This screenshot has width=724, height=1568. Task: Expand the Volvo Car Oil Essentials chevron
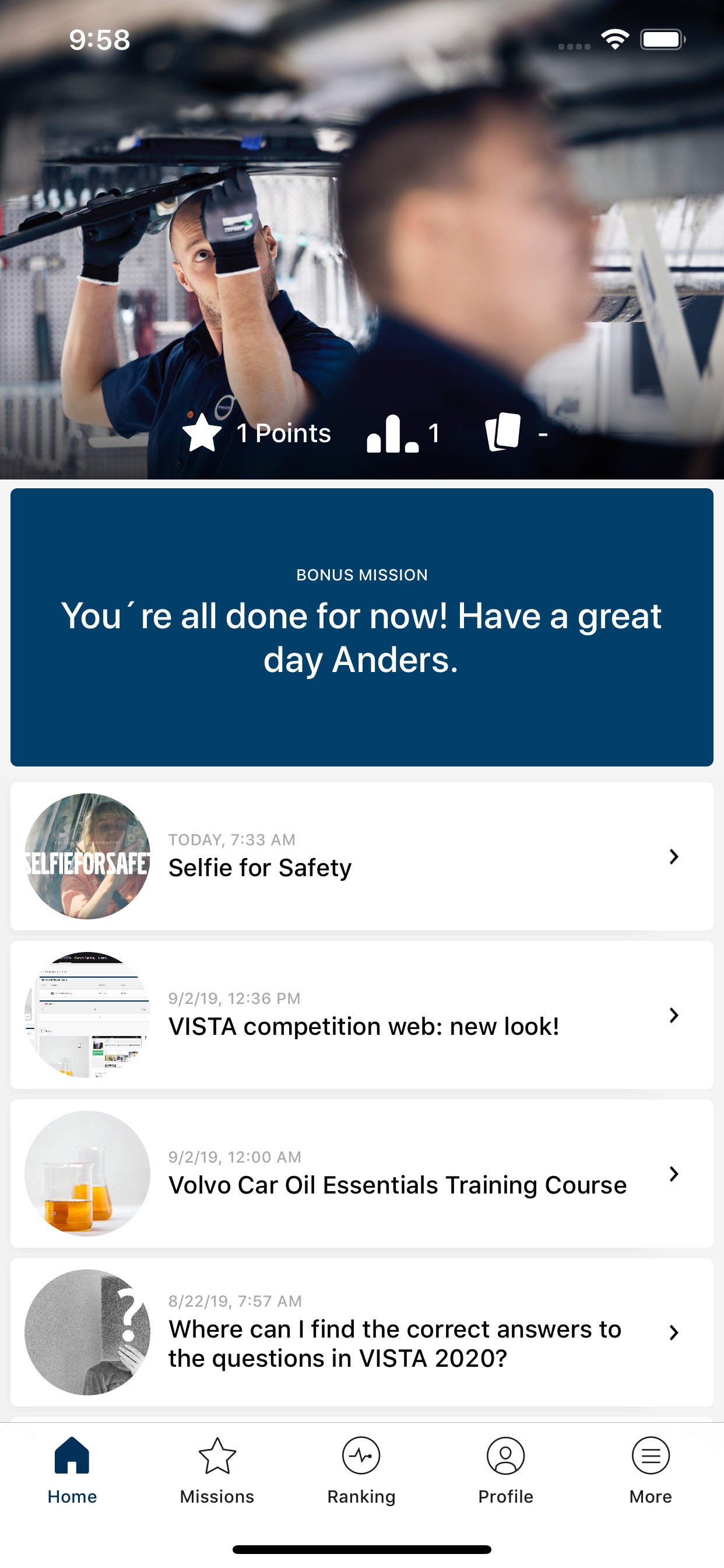pyautogui.click(x=674, y=1174)
